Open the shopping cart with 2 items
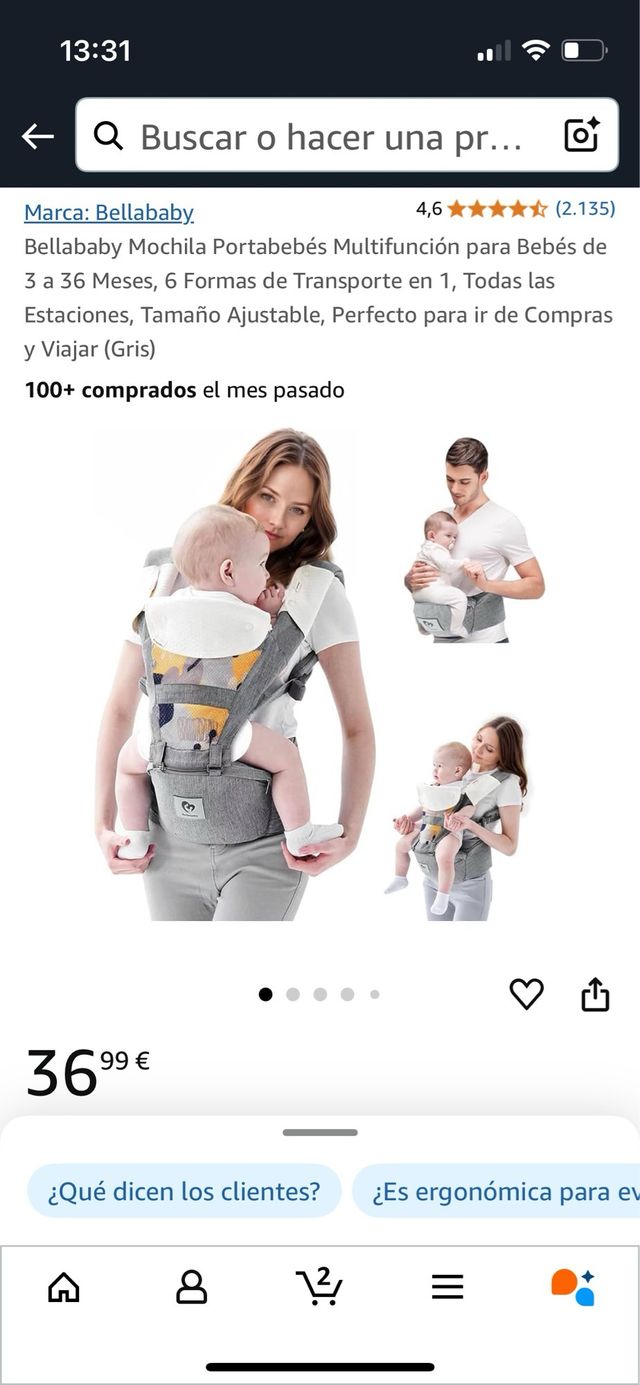 [x=319, y=1286]
